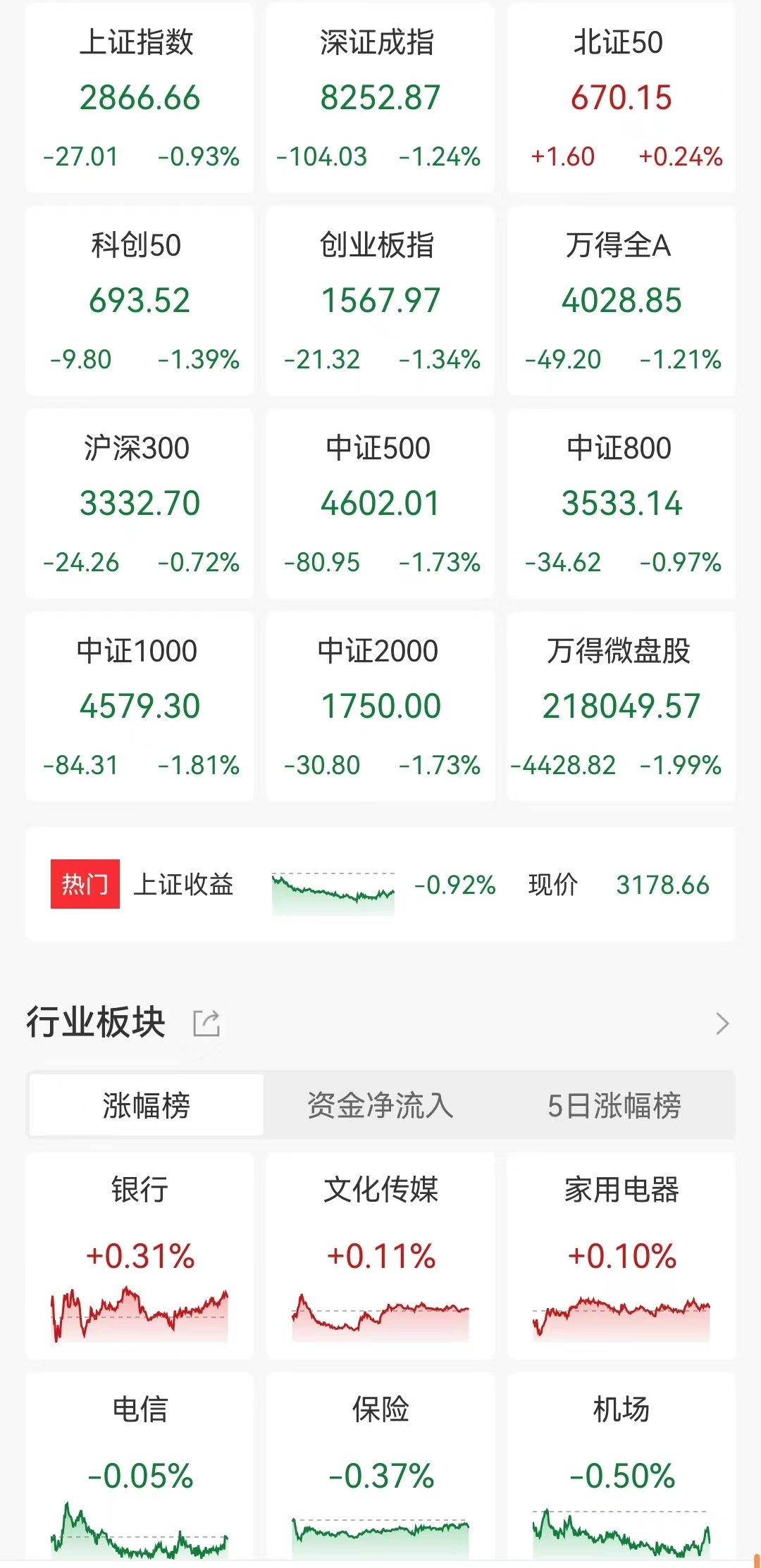Switch to the 5日涨幅榜 tab

coord(614,1105)
